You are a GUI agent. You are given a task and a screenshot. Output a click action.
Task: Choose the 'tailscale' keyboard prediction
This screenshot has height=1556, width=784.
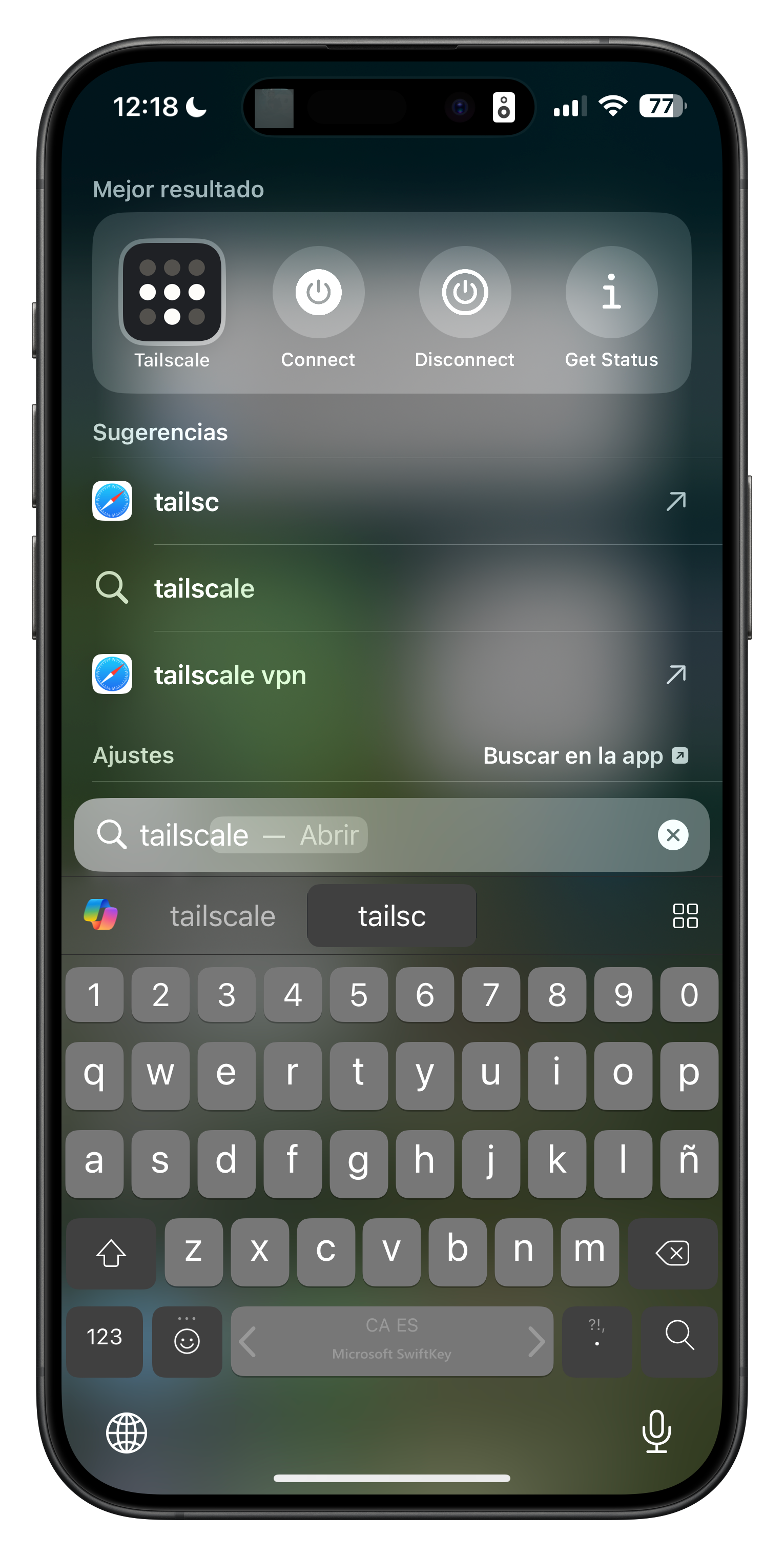tap(222, 916)
